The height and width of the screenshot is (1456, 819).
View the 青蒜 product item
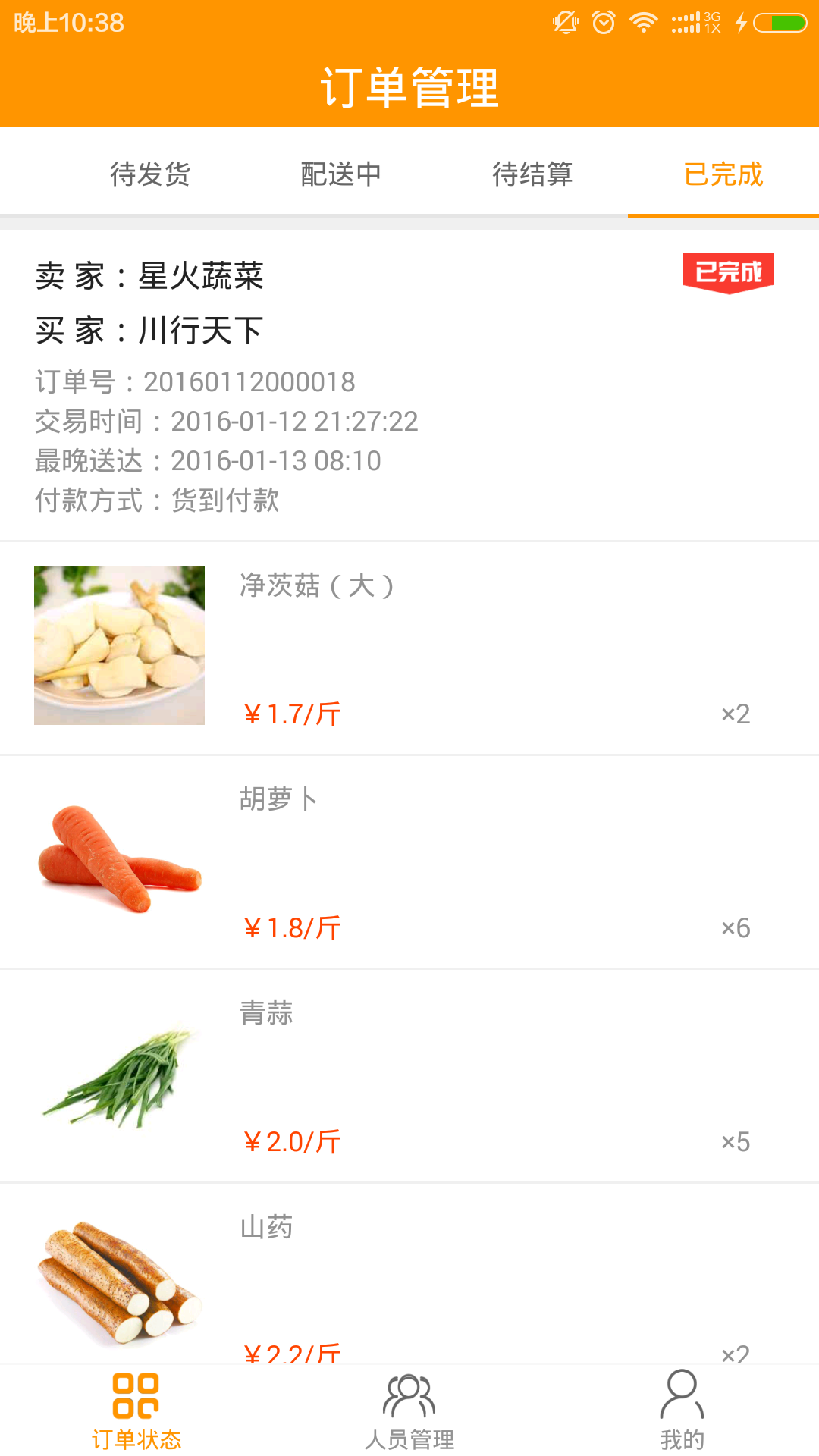click(409, 1075)
